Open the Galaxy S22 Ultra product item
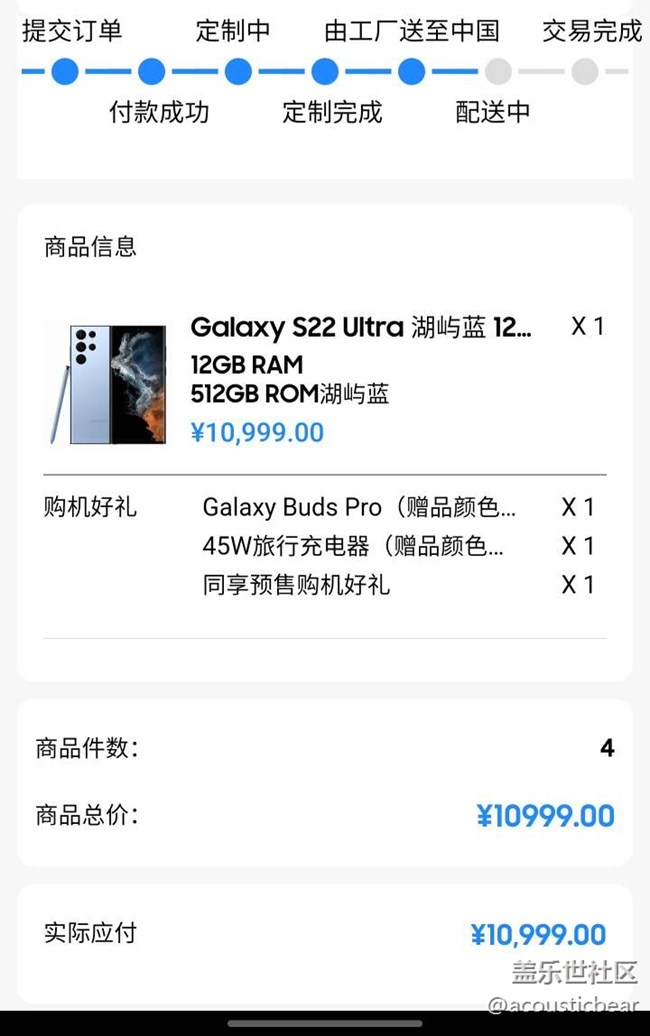650x1036 pixels. tap(360, 328)
